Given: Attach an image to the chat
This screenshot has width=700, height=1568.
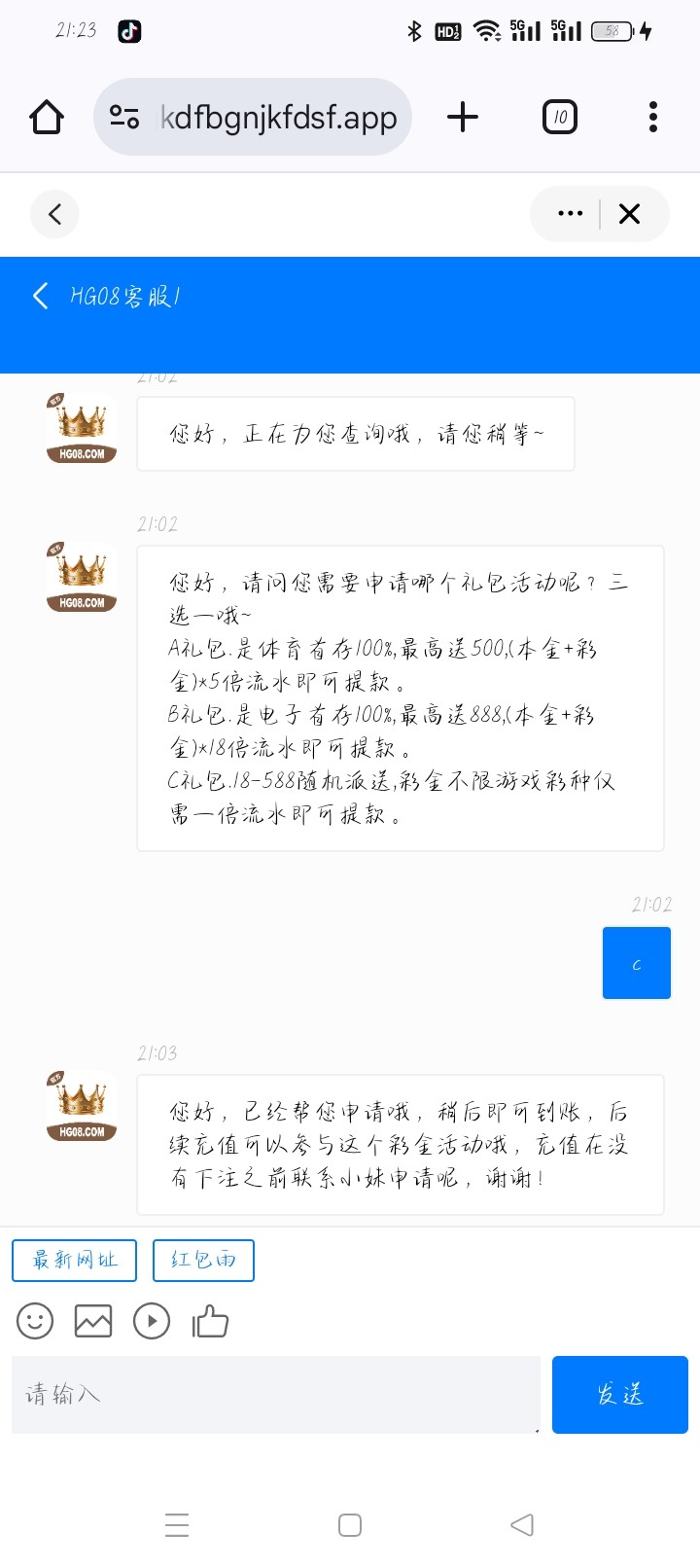Looking at the screenshot, I should 93,1321.
